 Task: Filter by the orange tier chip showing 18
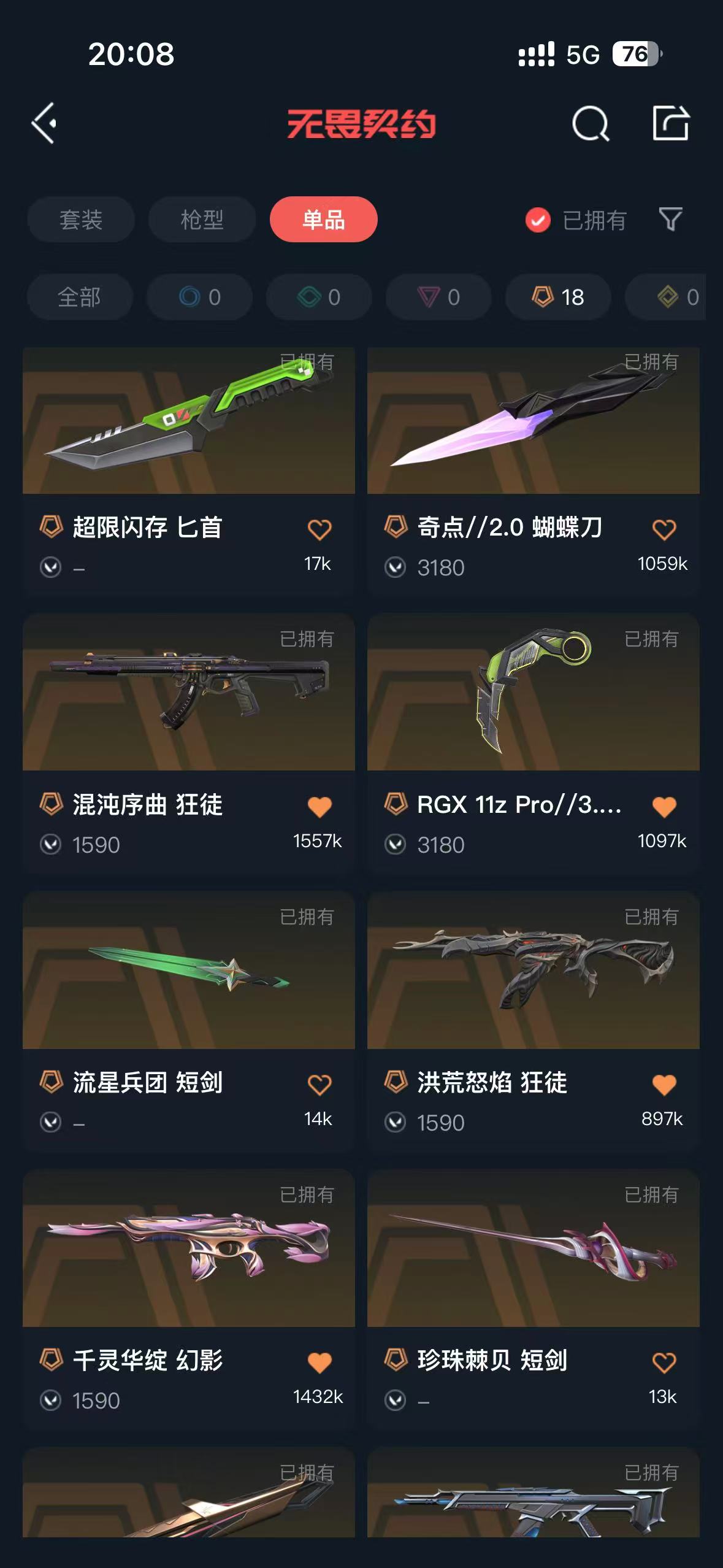[x=557, y=298]
